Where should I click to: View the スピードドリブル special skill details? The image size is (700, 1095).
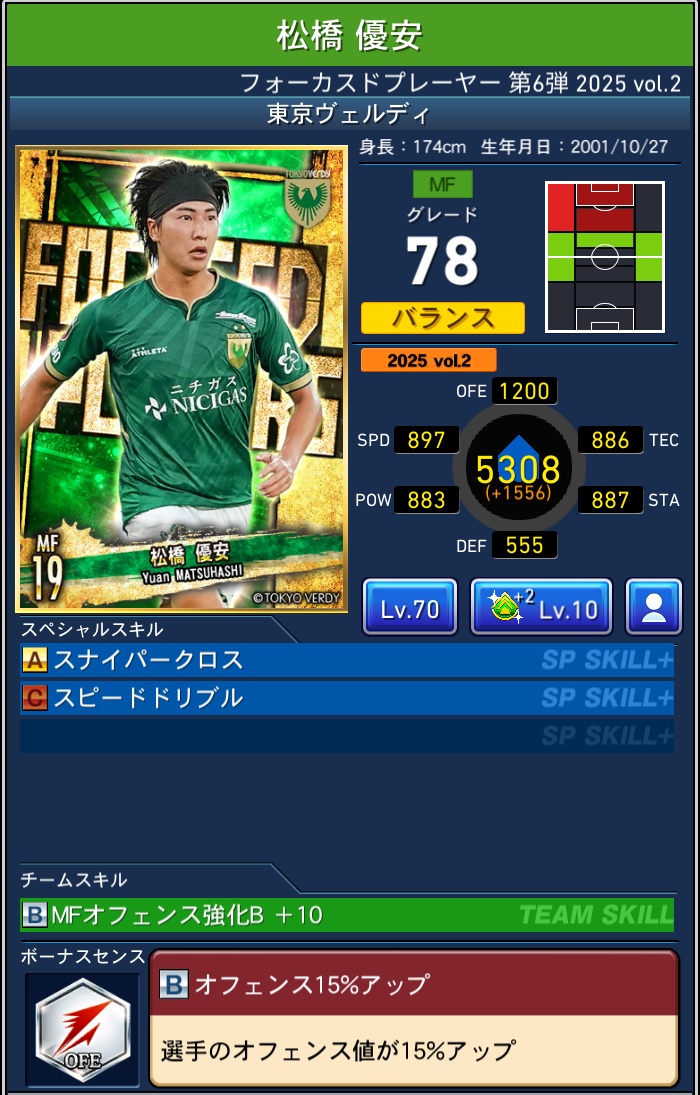[346, 697]
